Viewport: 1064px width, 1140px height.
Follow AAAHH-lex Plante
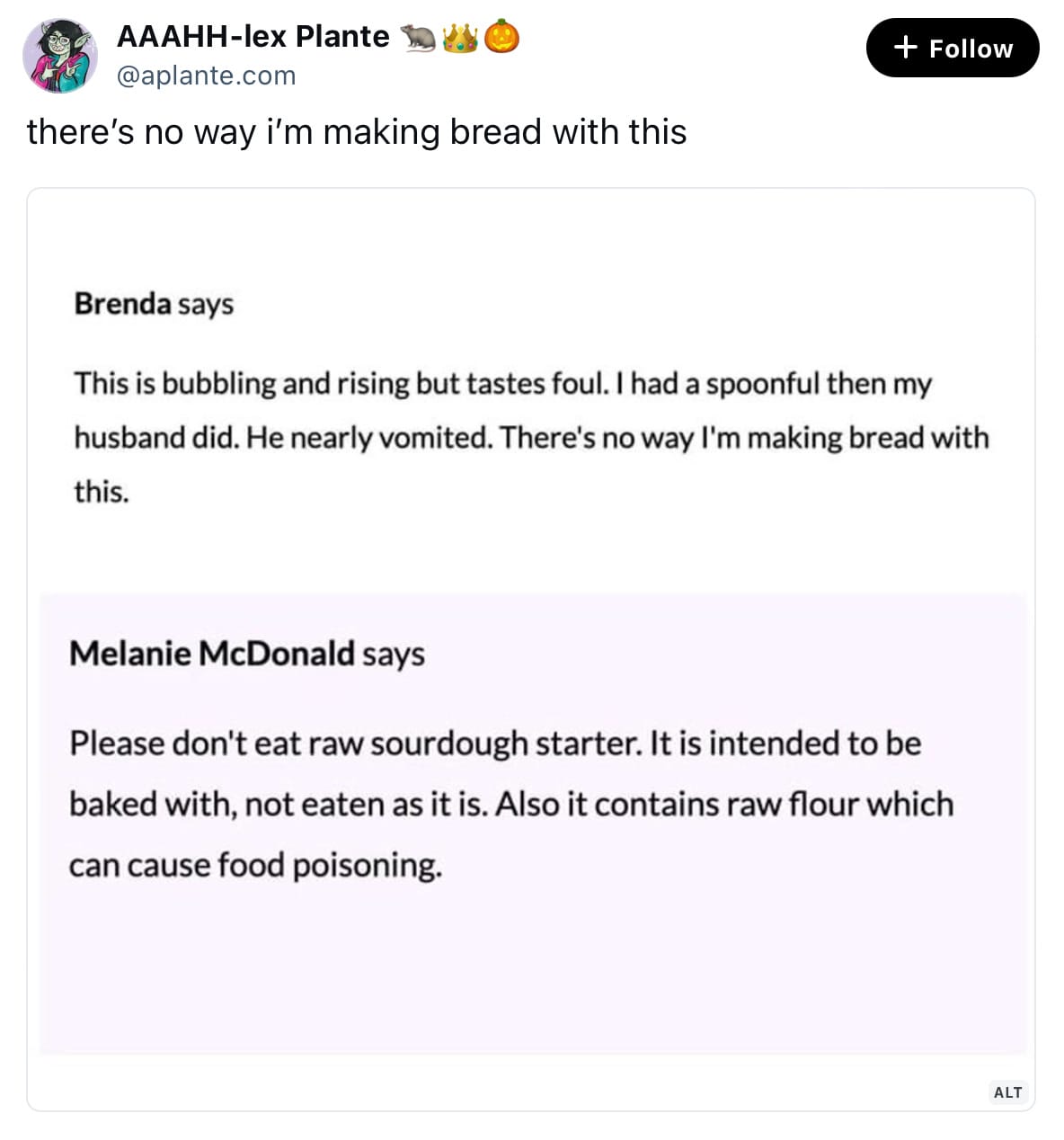pyautogui.click(x=952, y=48)
